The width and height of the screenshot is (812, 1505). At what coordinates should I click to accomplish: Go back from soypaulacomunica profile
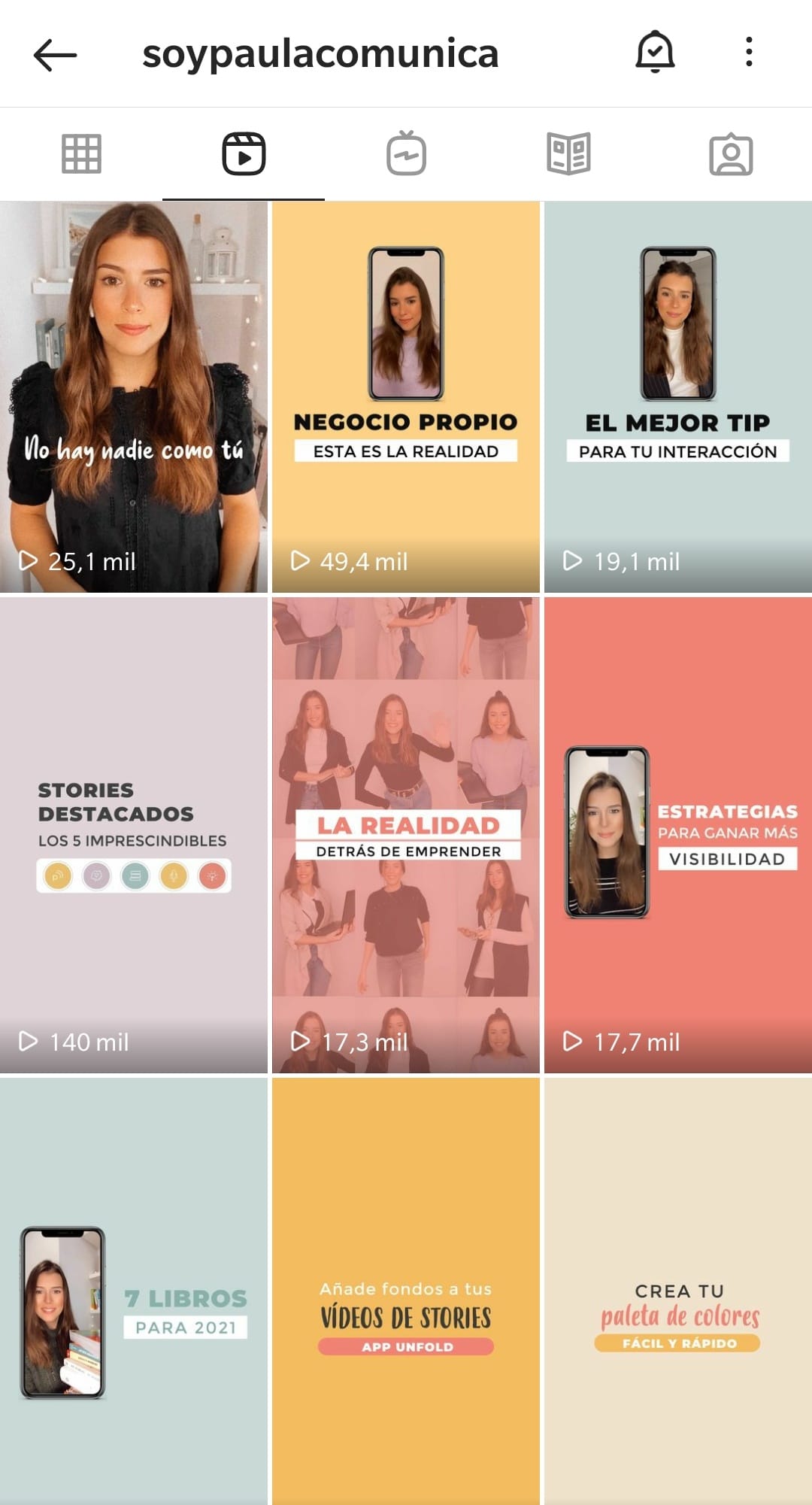tap(55, 54)
